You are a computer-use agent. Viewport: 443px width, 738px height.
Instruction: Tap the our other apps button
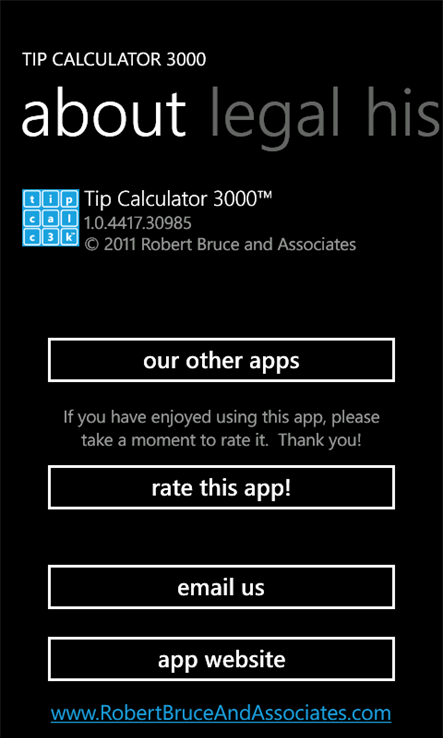pyautogui.click(x=221, y=360)
